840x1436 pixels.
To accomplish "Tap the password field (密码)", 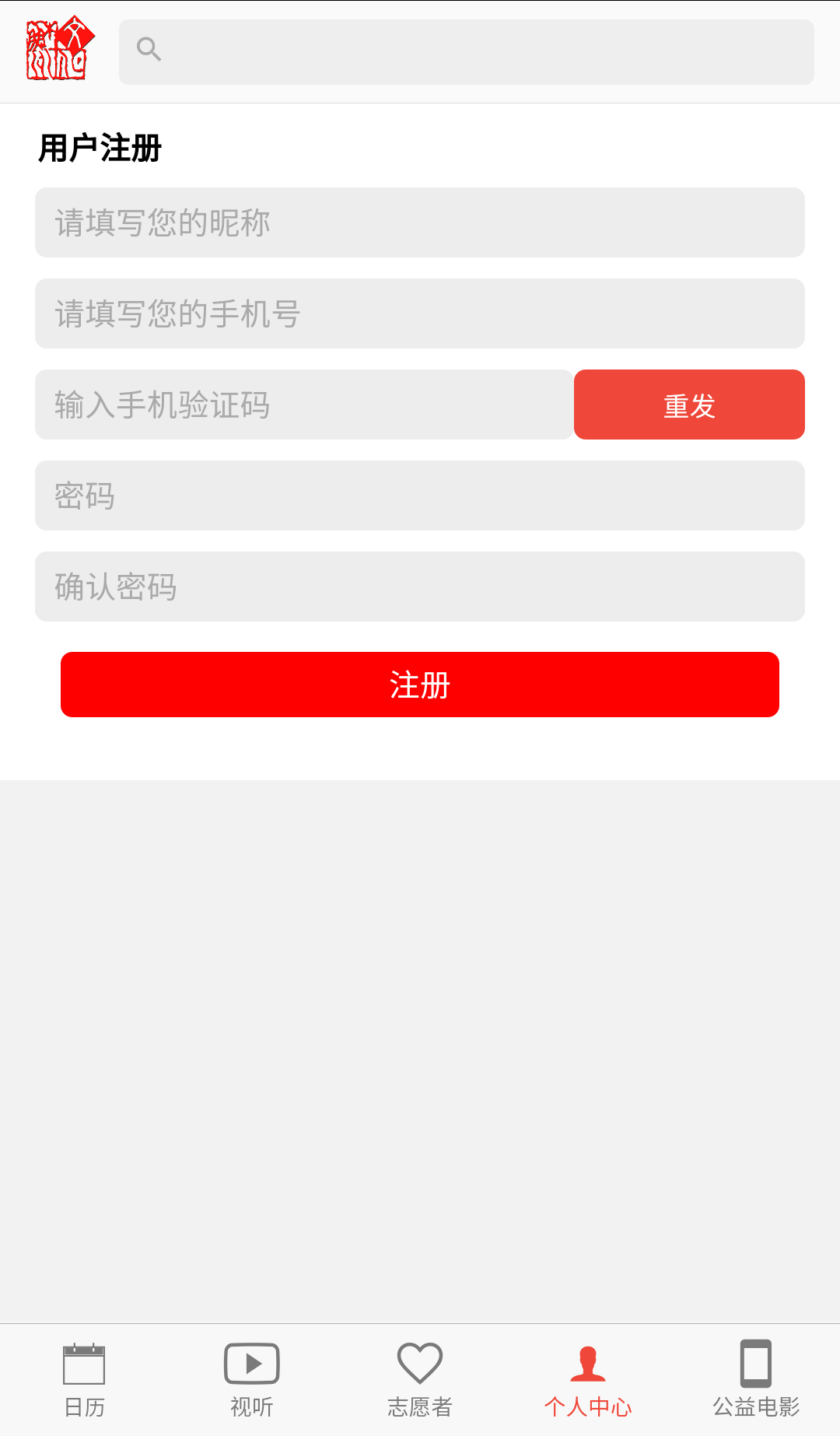I will [x=420, y=496].
